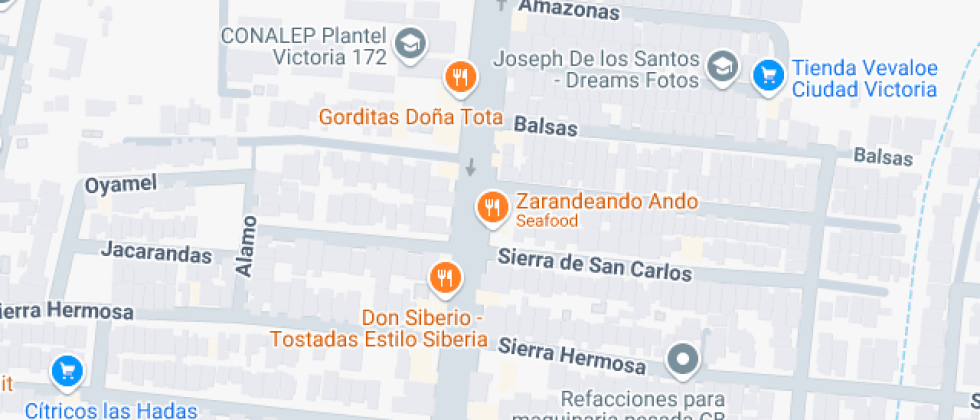
Task: Select the Refacciones para maquinaria place marker
Action: [683, 358]
